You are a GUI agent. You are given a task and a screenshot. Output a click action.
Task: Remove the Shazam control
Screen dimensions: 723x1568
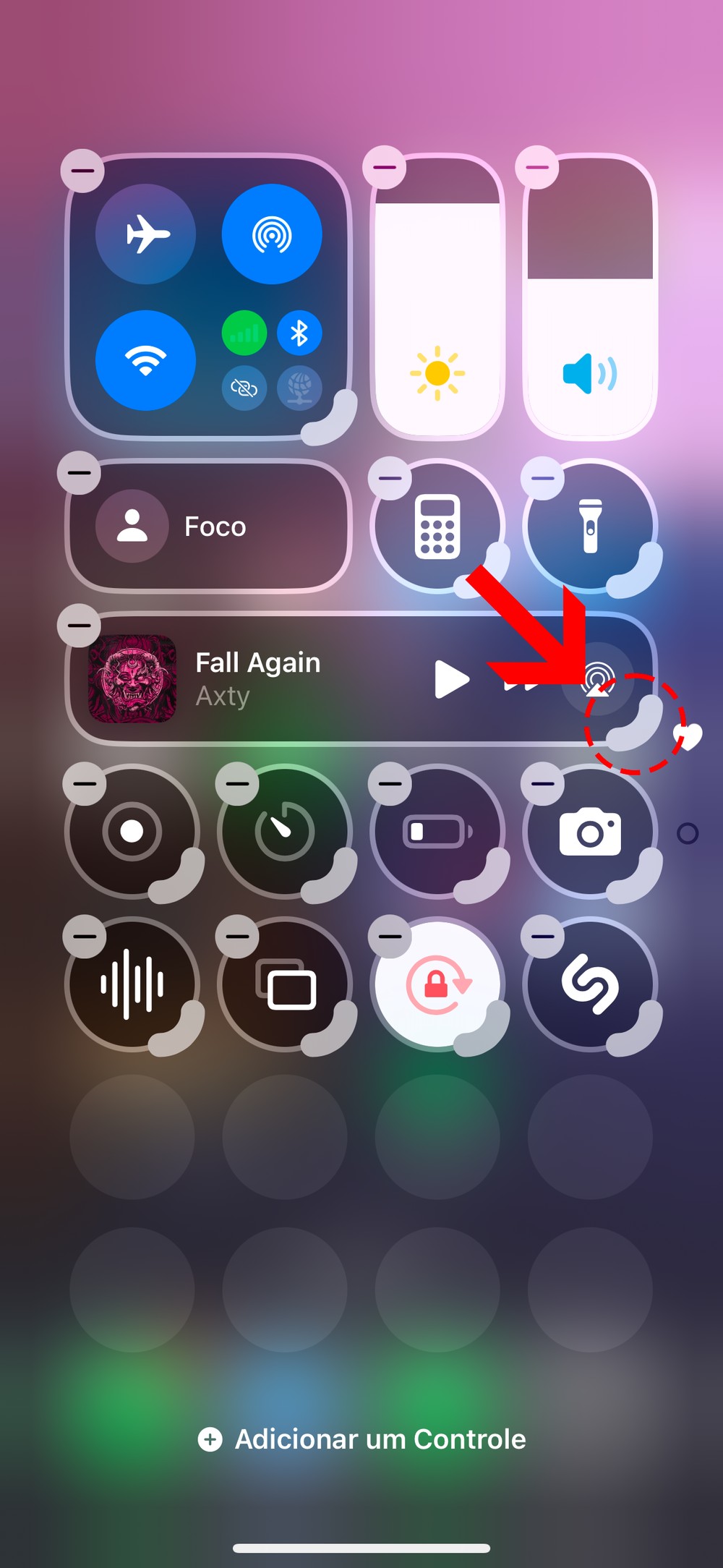point(543,937)
